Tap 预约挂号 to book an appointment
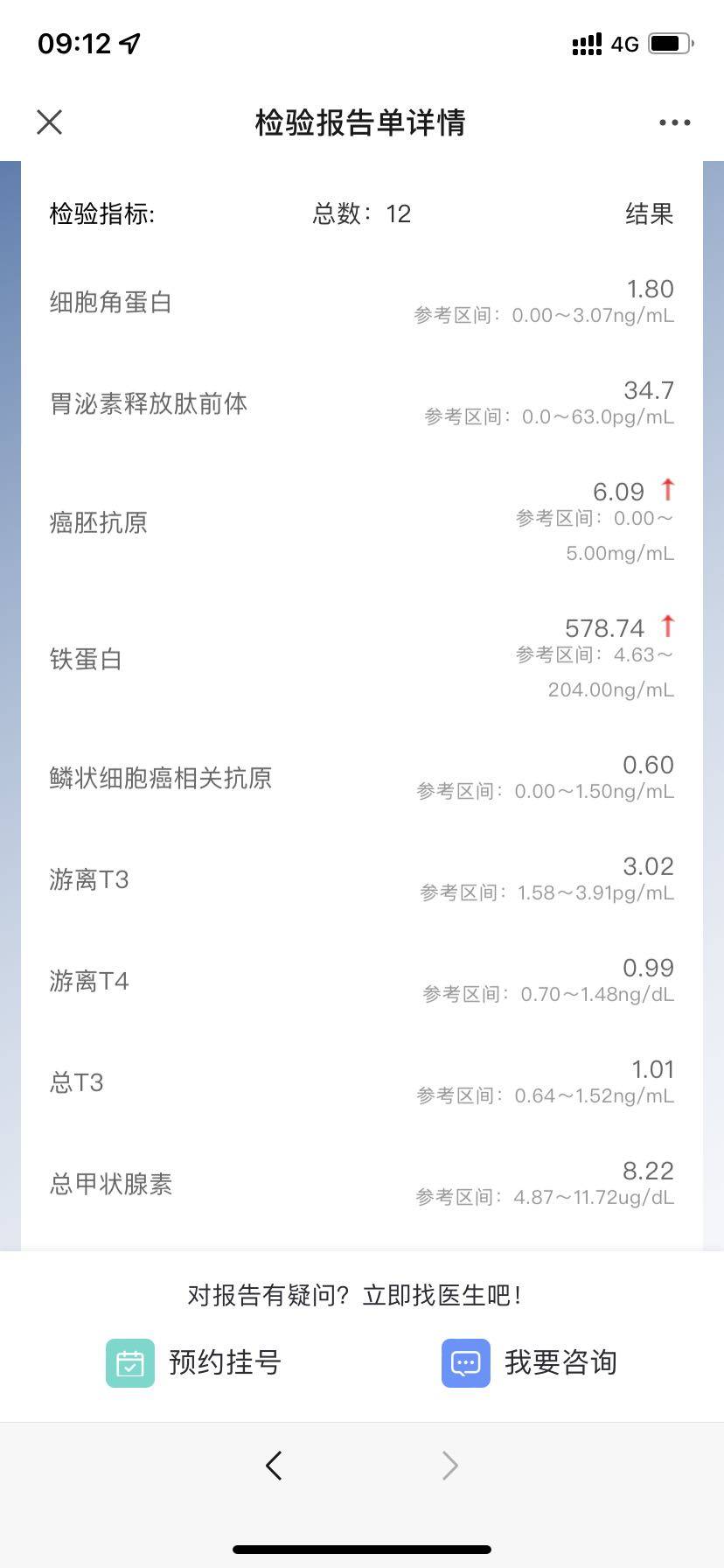Image resolution: width=724 pixels, height=1568 pixels. [194, 1362]
